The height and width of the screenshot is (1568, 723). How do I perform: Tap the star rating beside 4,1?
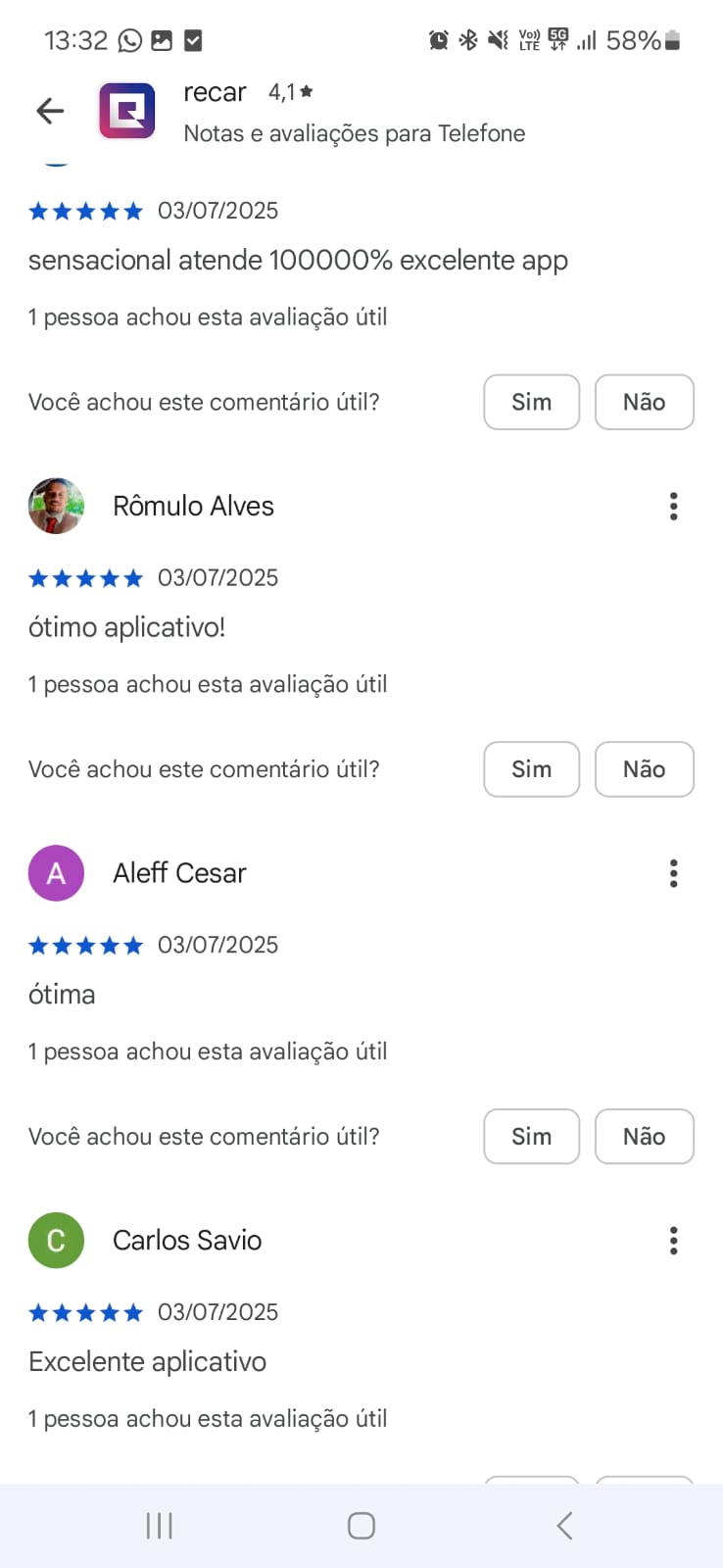coord(305,91)
